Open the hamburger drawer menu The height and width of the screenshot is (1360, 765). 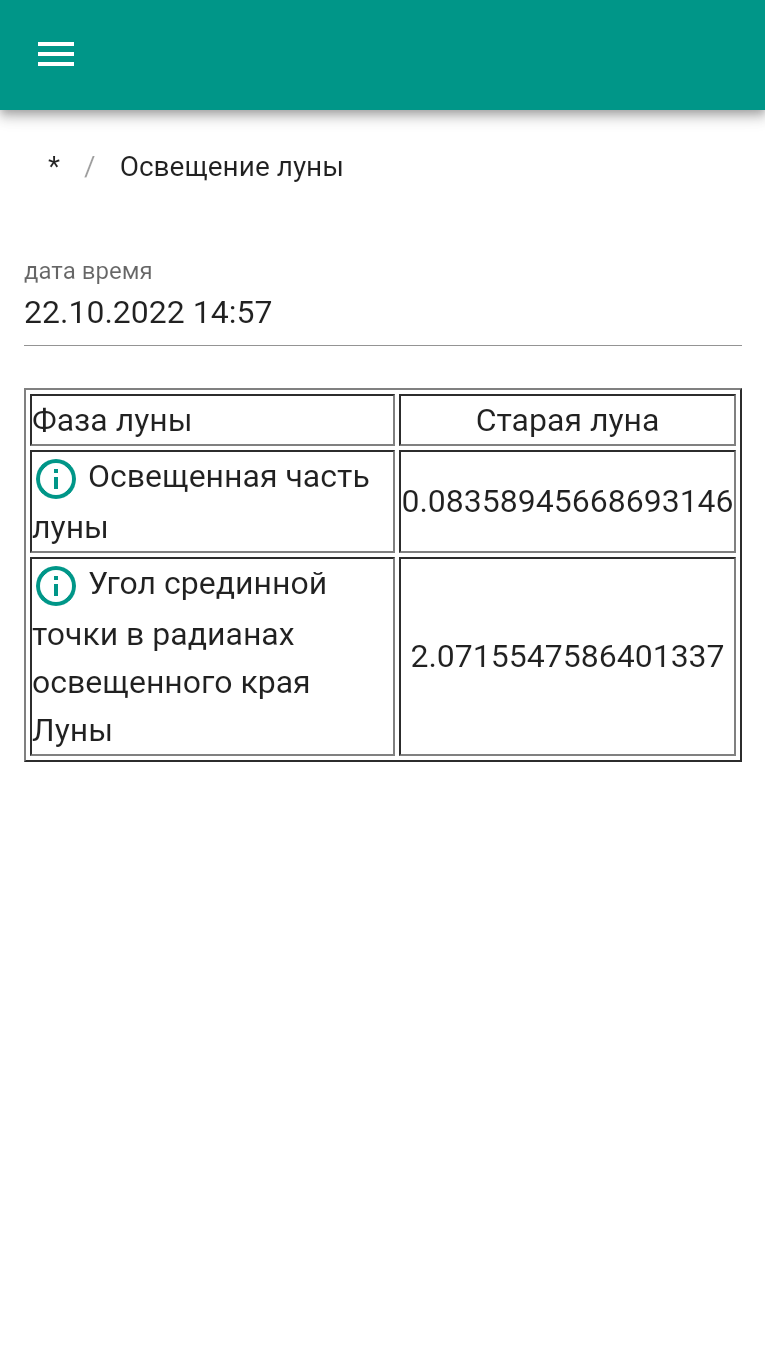click(56, 54)
